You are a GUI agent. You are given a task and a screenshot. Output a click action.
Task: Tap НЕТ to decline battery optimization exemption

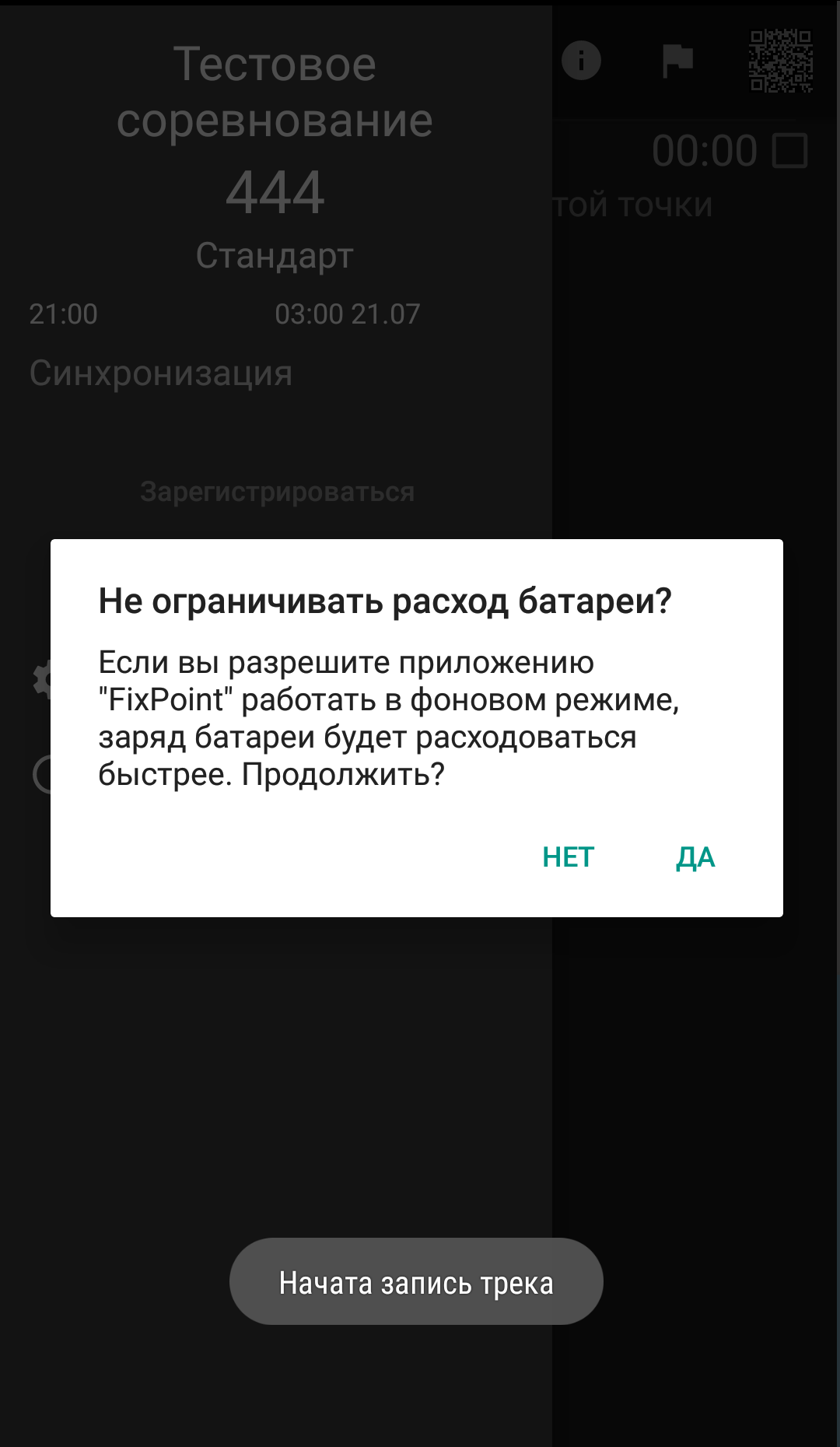tap(568, 857)
